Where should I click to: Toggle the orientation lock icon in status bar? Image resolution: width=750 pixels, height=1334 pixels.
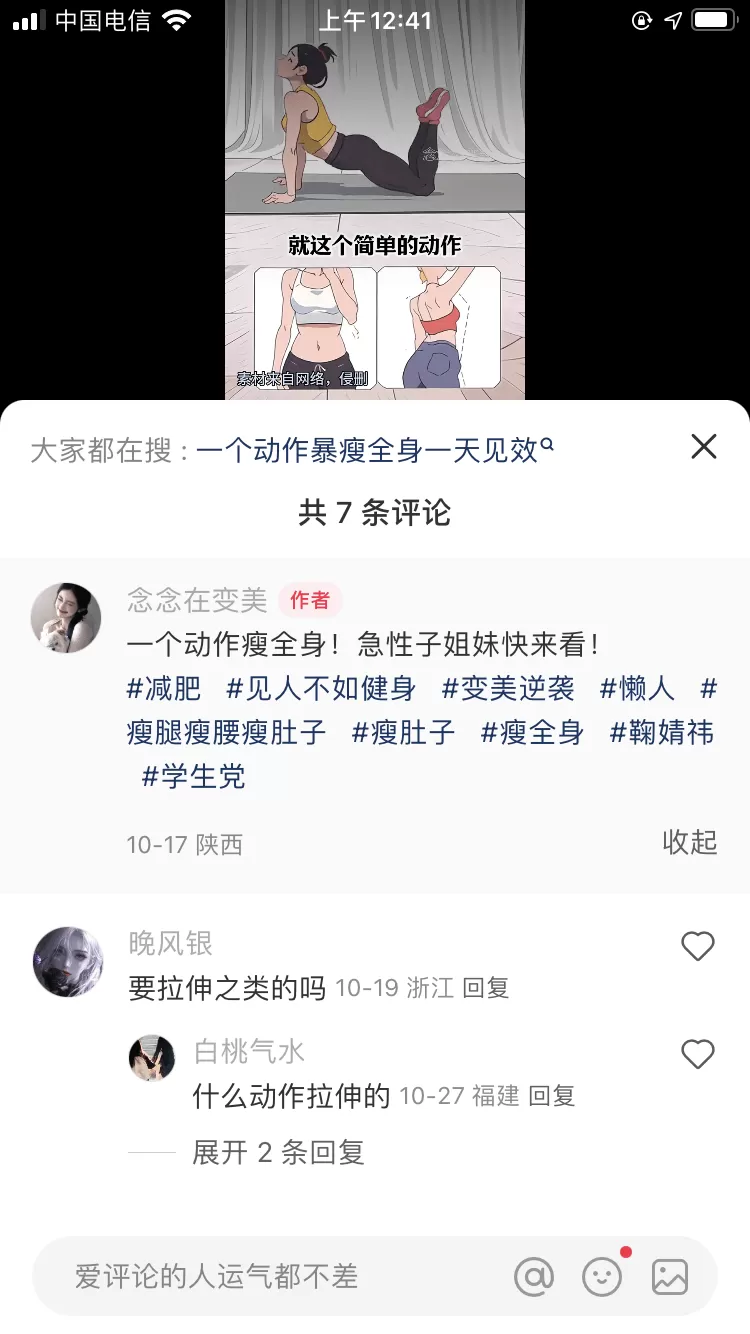click(642, 20)
